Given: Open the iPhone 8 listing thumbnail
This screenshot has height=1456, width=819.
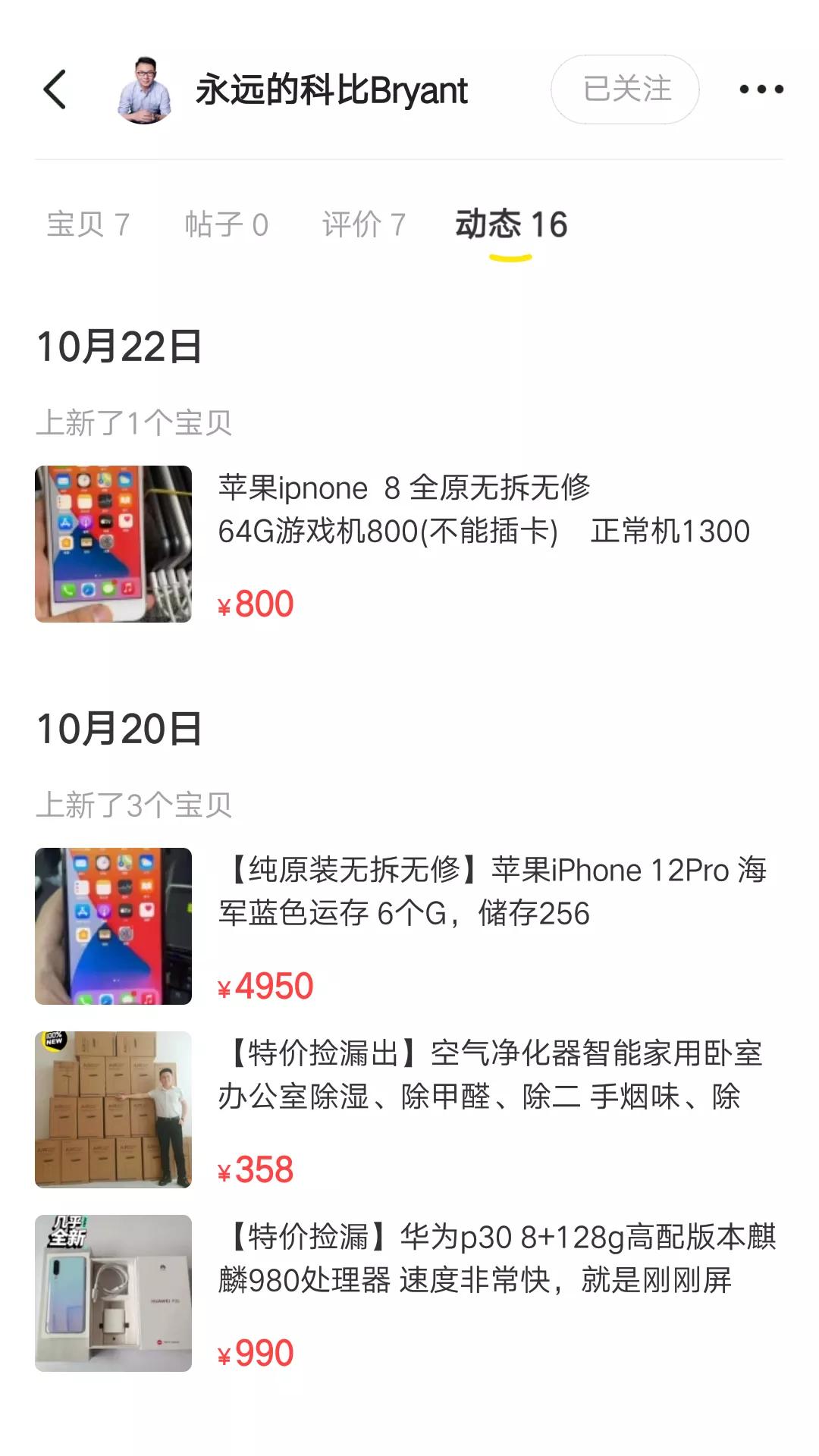Looking at the screenshot, I should (x=114, y=544).
